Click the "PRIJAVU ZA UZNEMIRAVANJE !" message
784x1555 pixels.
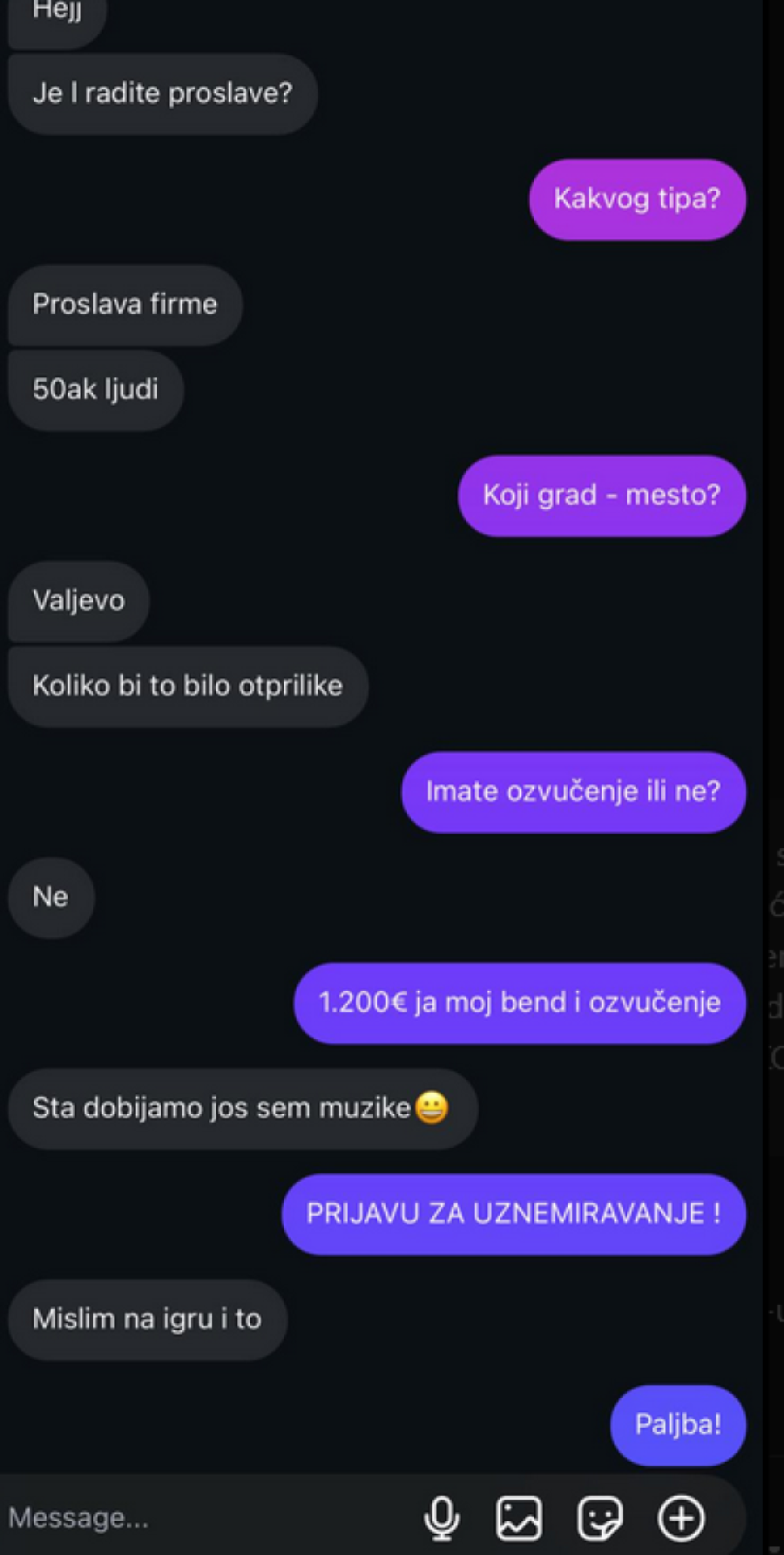tap(512, 1213)
